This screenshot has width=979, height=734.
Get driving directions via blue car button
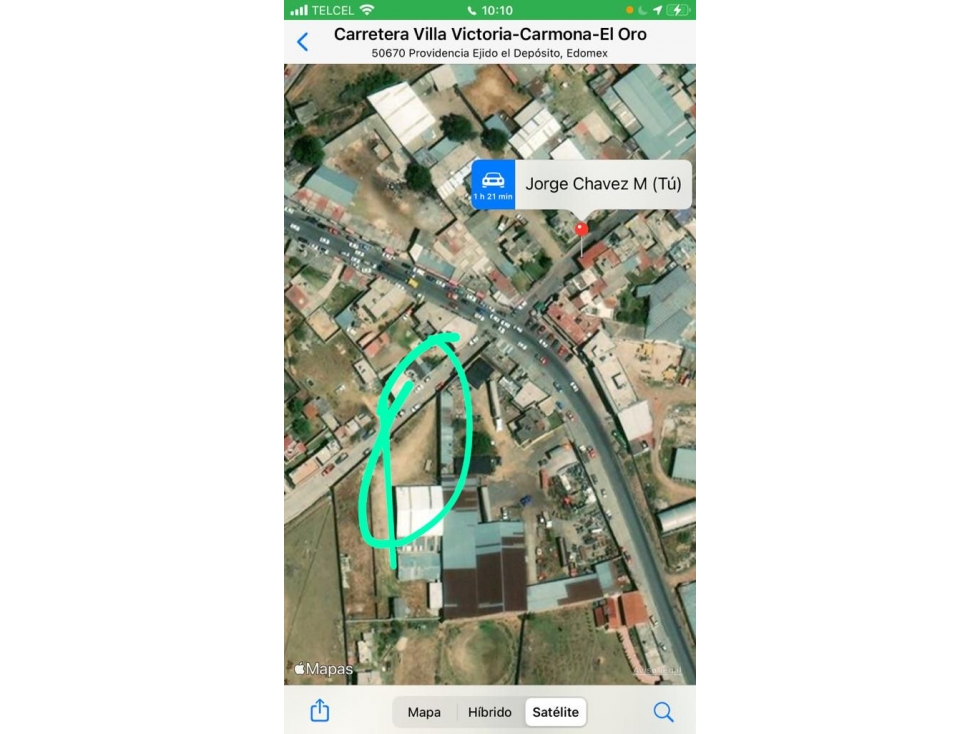(493, 184)
